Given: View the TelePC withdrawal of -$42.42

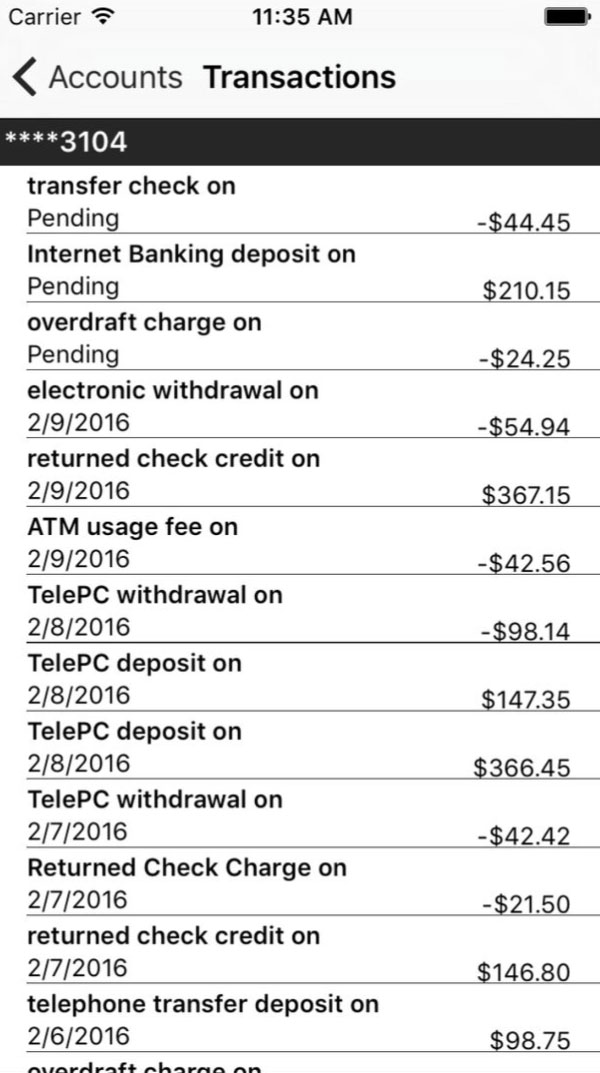Looking at the screenshot, I should [299, 815].
